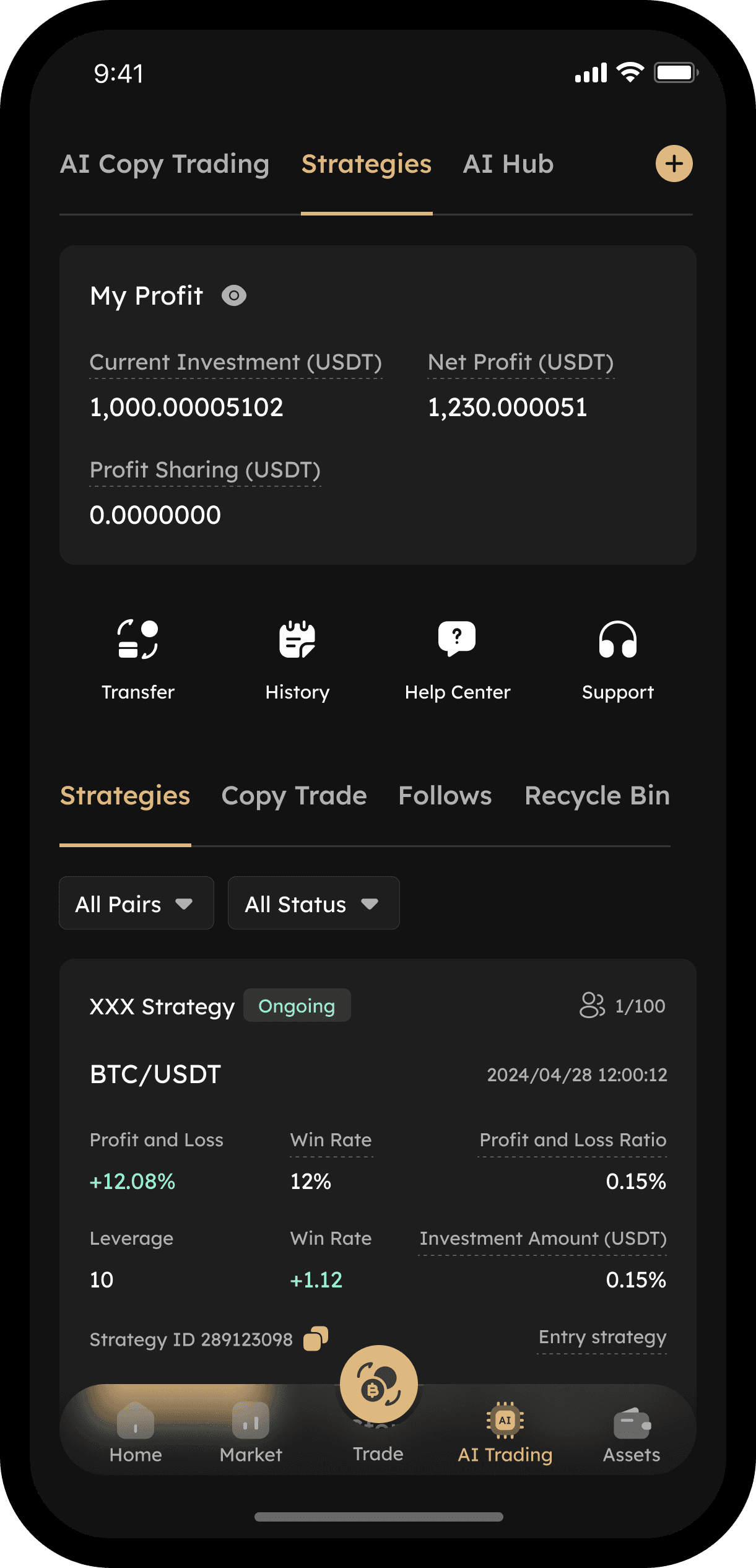This screenshot has height=1568, width=756.
Task: Open the Recycle Bin tab
Action: coord(597,796)
